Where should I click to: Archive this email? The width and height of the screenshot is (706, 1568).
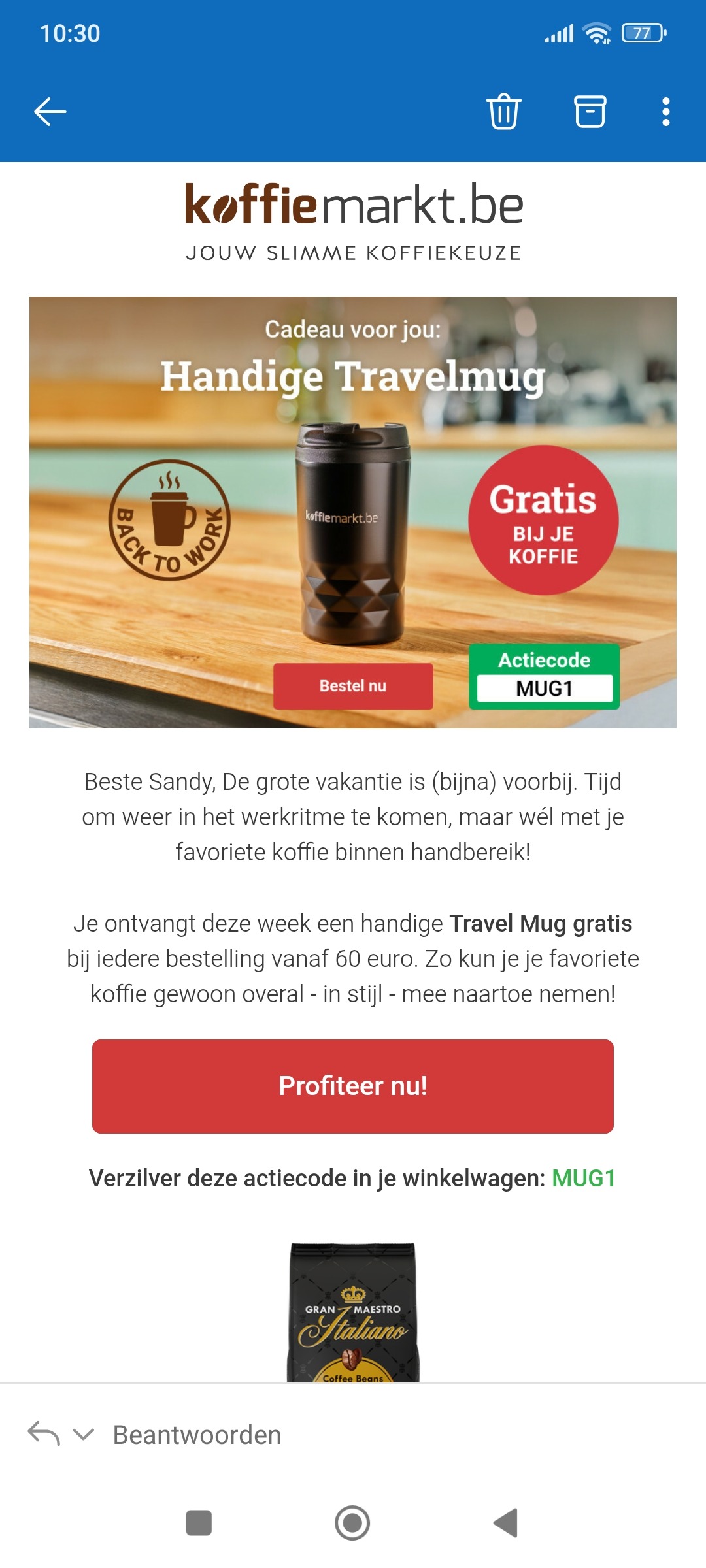[588, 111]
